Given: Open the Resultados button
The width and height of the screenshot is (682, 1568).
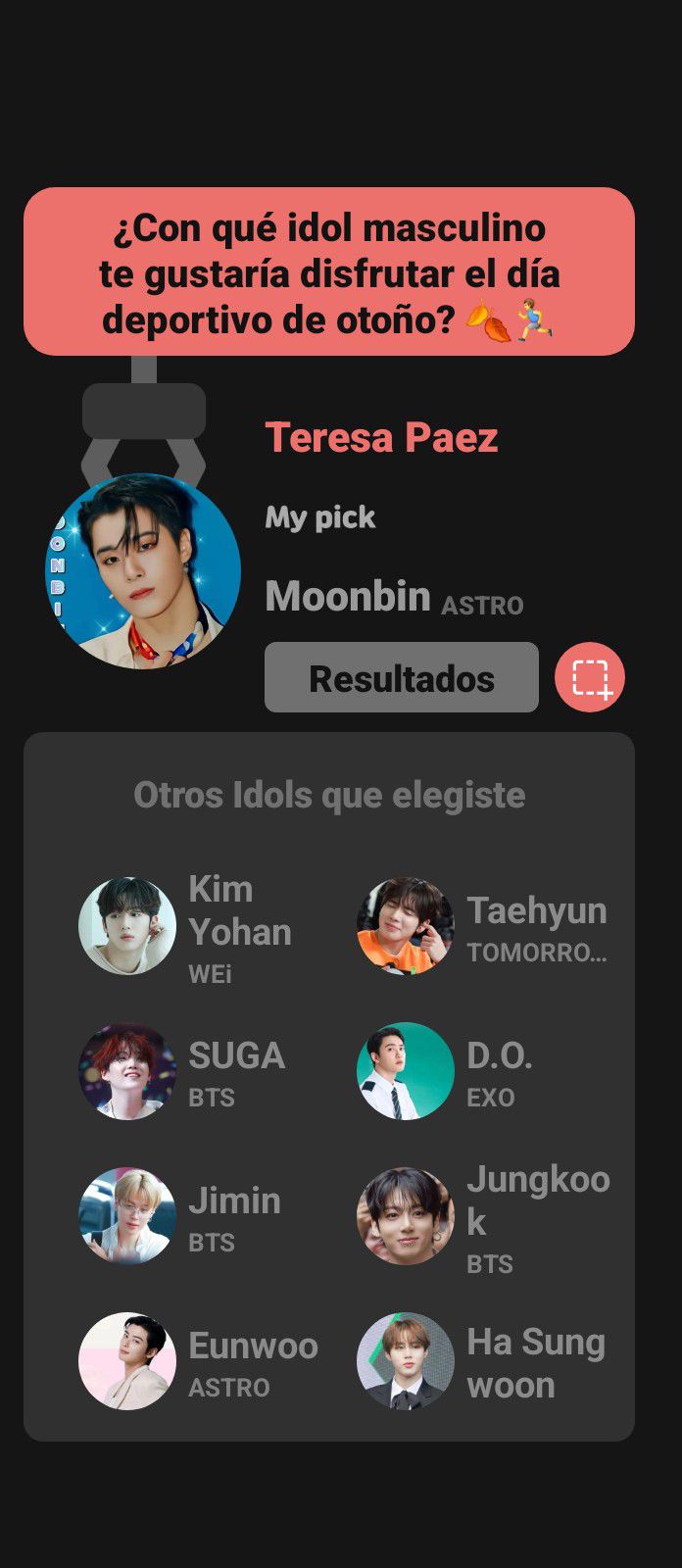Looking at the screenshot, I should (x=401, y=677).
